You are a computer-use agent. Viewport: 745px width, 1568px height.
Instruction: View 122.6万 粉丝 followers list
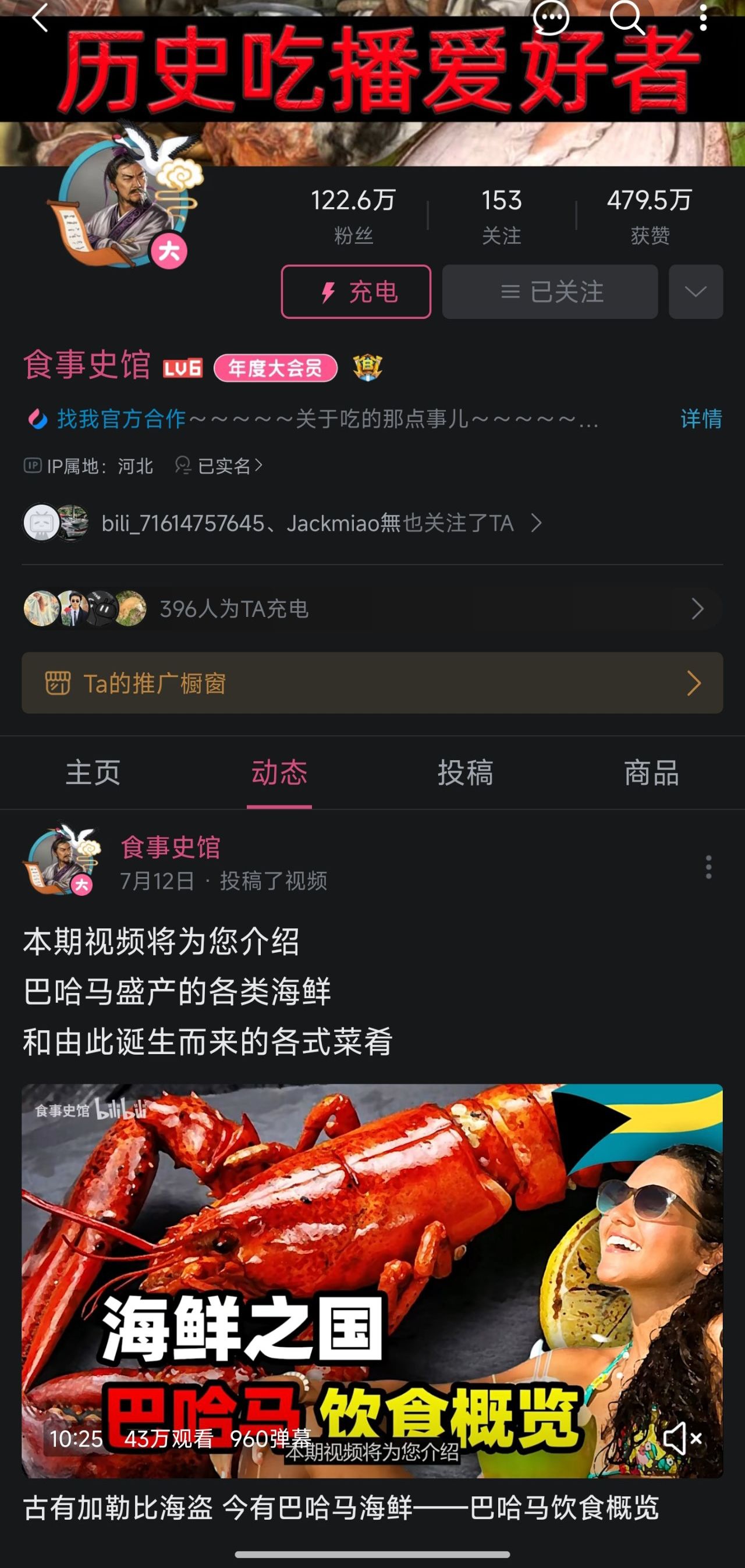[353, 215]
